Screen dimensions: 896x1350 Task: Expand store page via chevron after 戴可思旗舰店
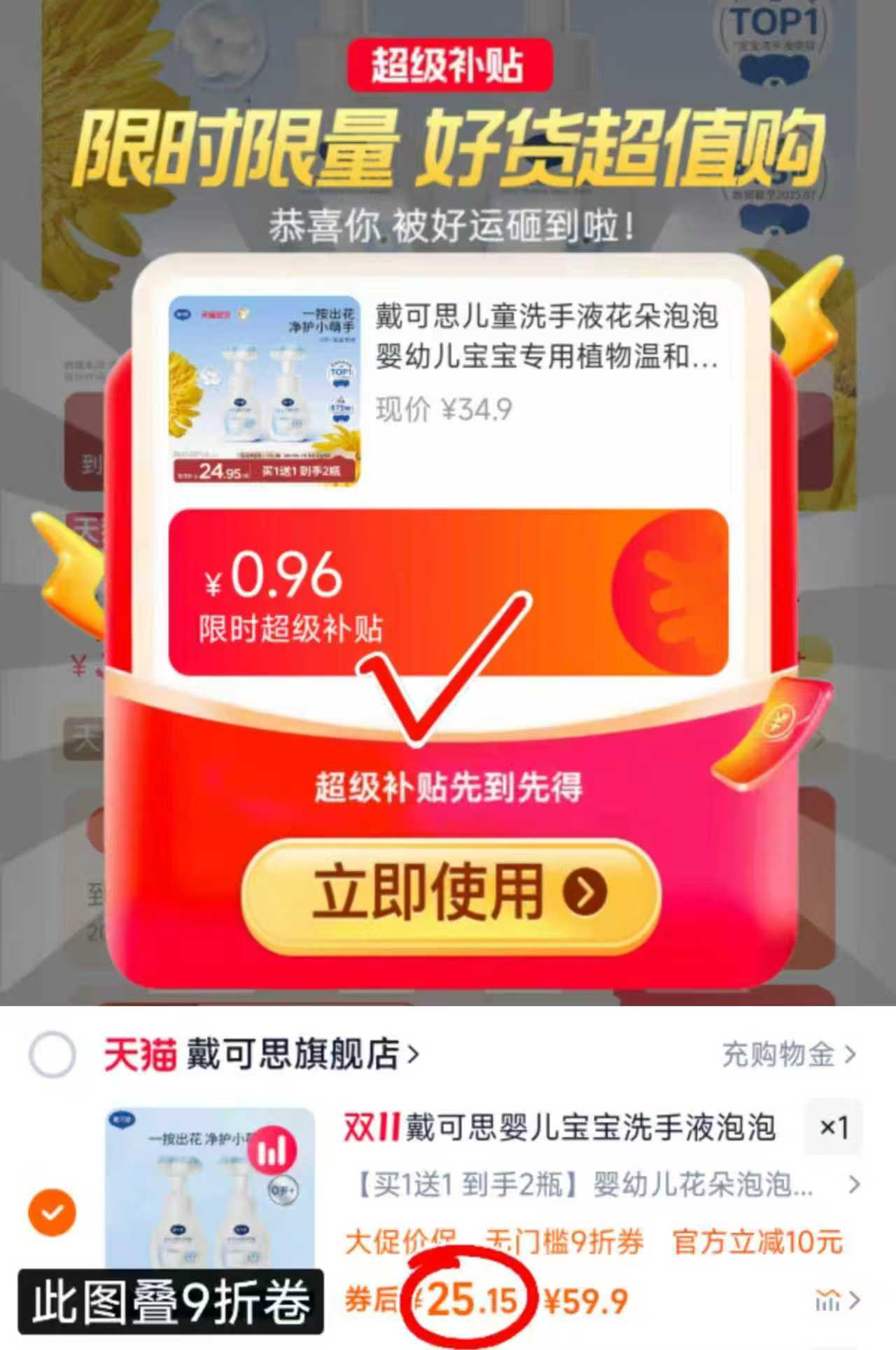click(414, 1054)
